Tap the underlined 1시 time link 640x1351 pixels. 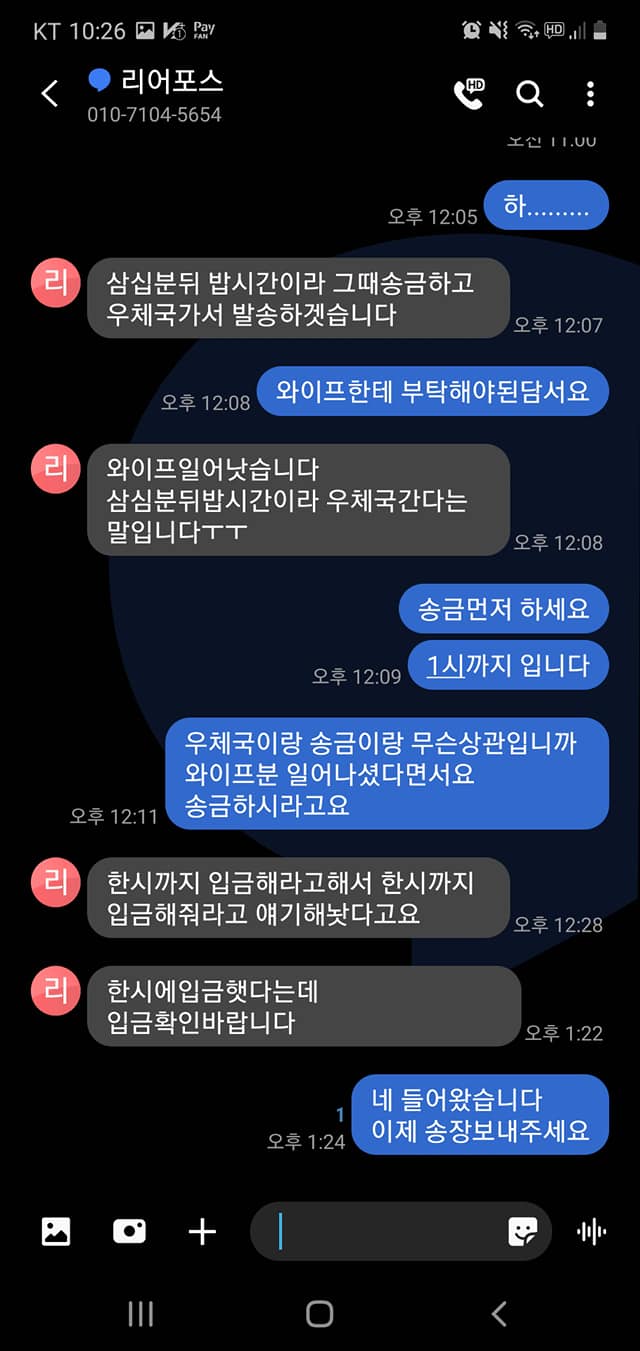446,665
